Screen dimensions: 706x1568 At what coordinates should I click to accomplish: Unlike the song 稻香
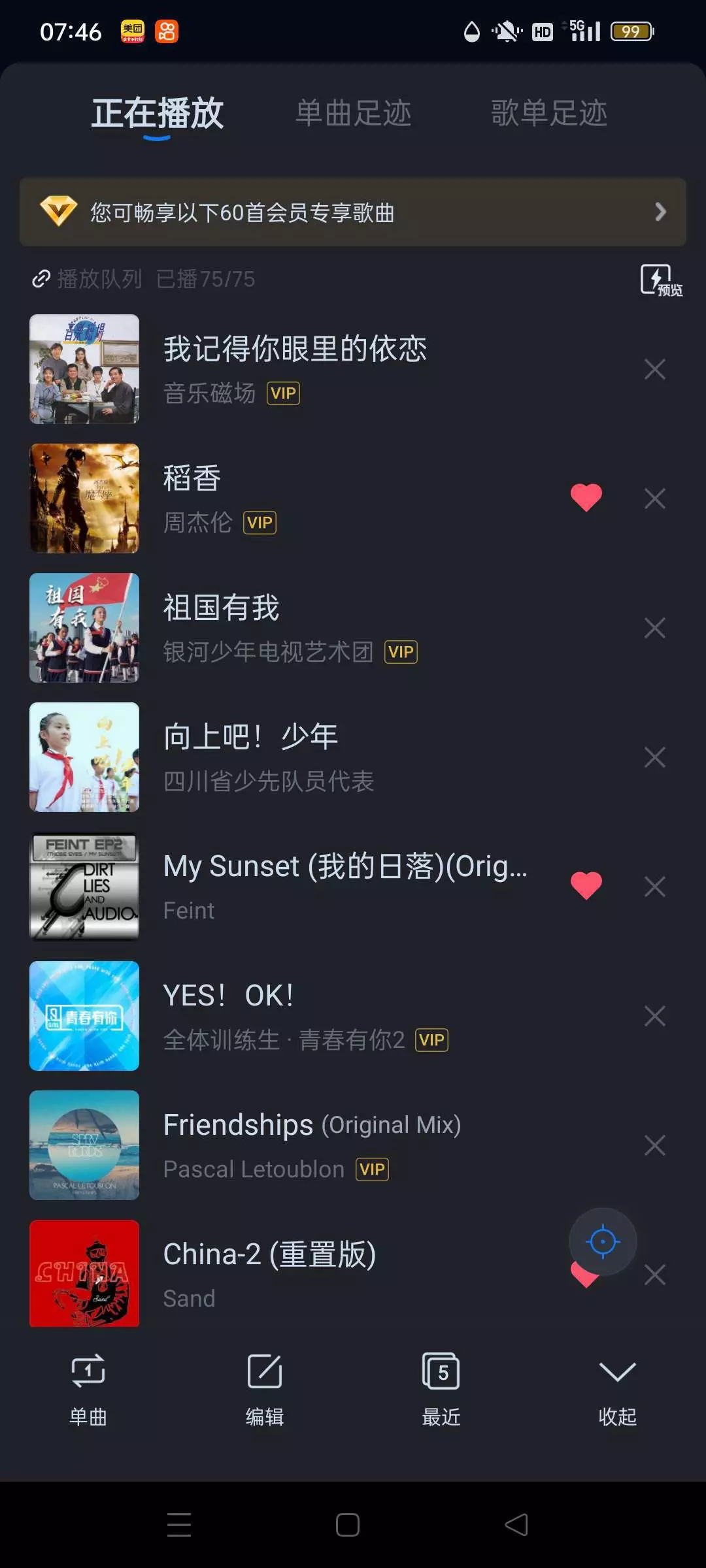[586, 498]
